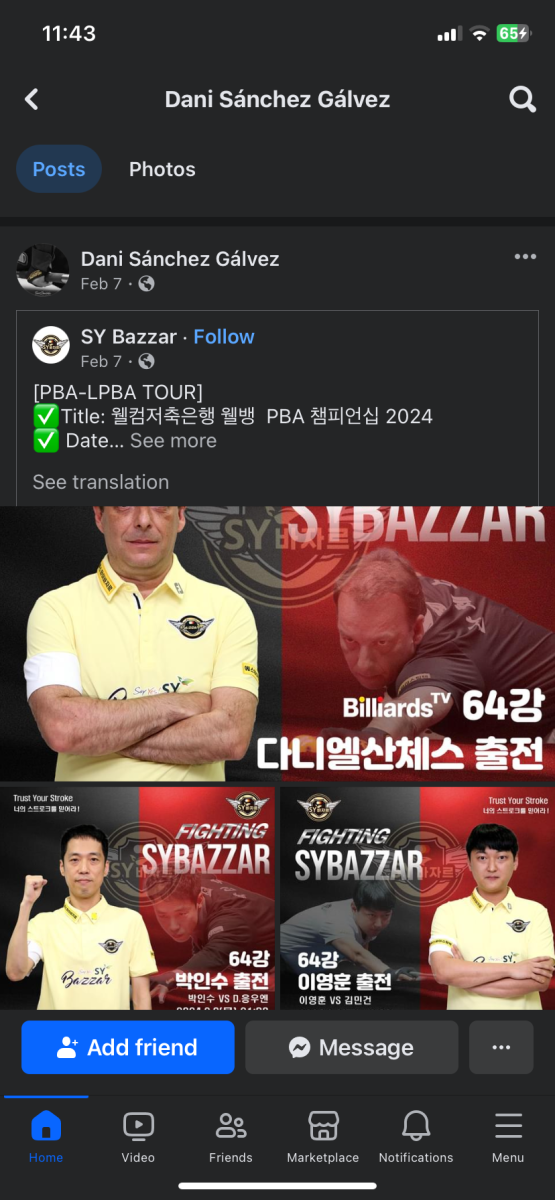Screen dimensions: 555x1200
Task: Expand the post with See more
Action: (x=173, y=441)
